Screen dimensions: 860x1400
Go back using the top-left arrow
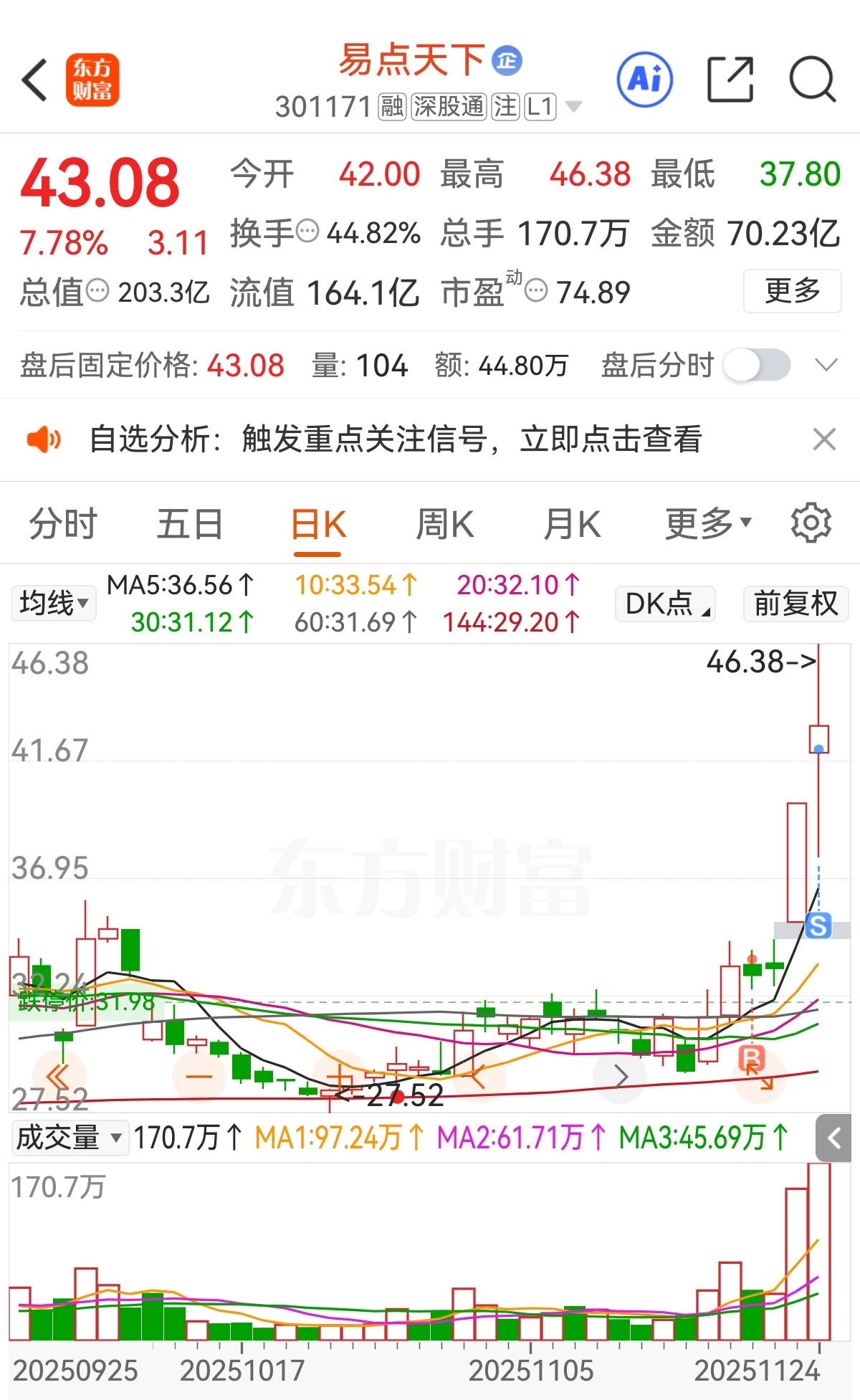[34, 80]
